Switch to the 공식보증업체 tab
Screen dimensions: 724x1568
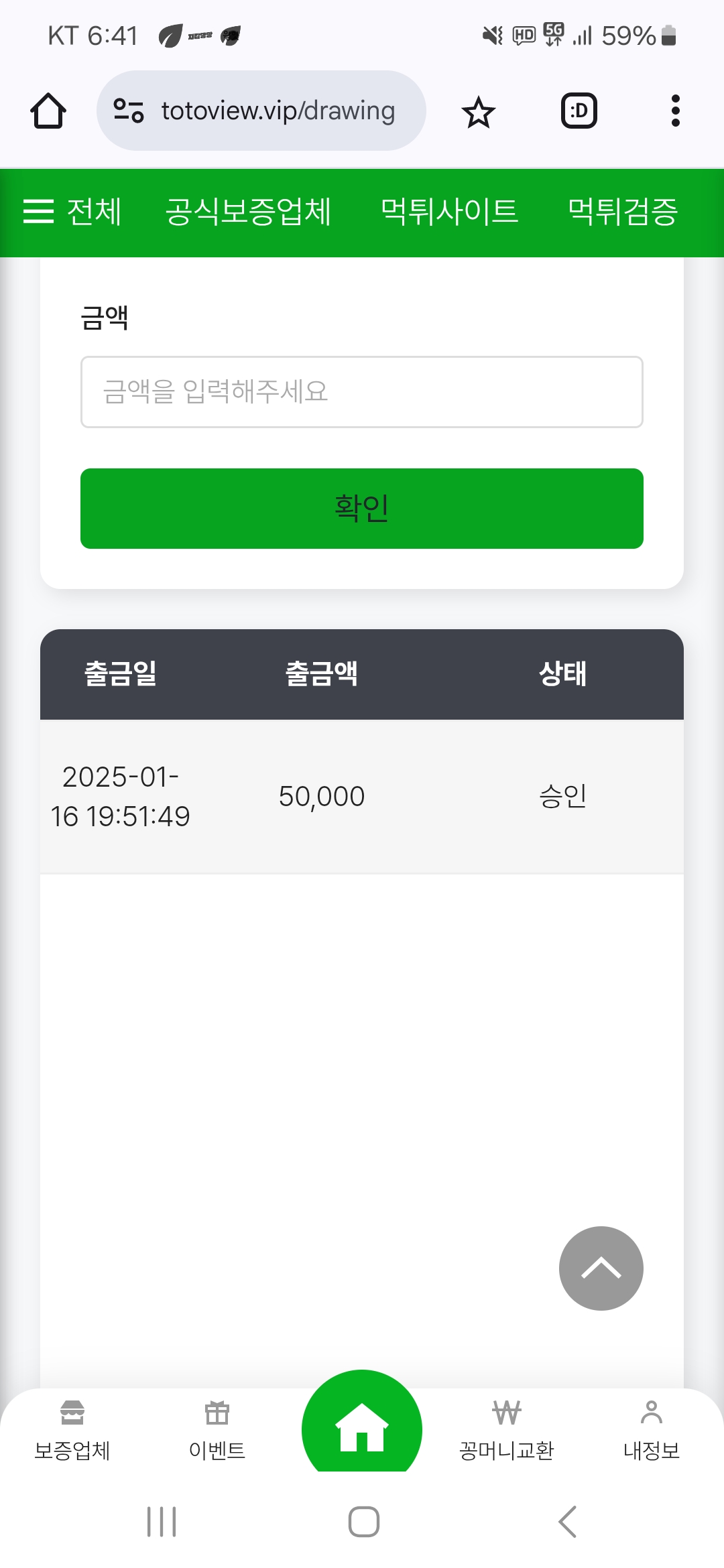pyautogui.click(x=248, y=212)
